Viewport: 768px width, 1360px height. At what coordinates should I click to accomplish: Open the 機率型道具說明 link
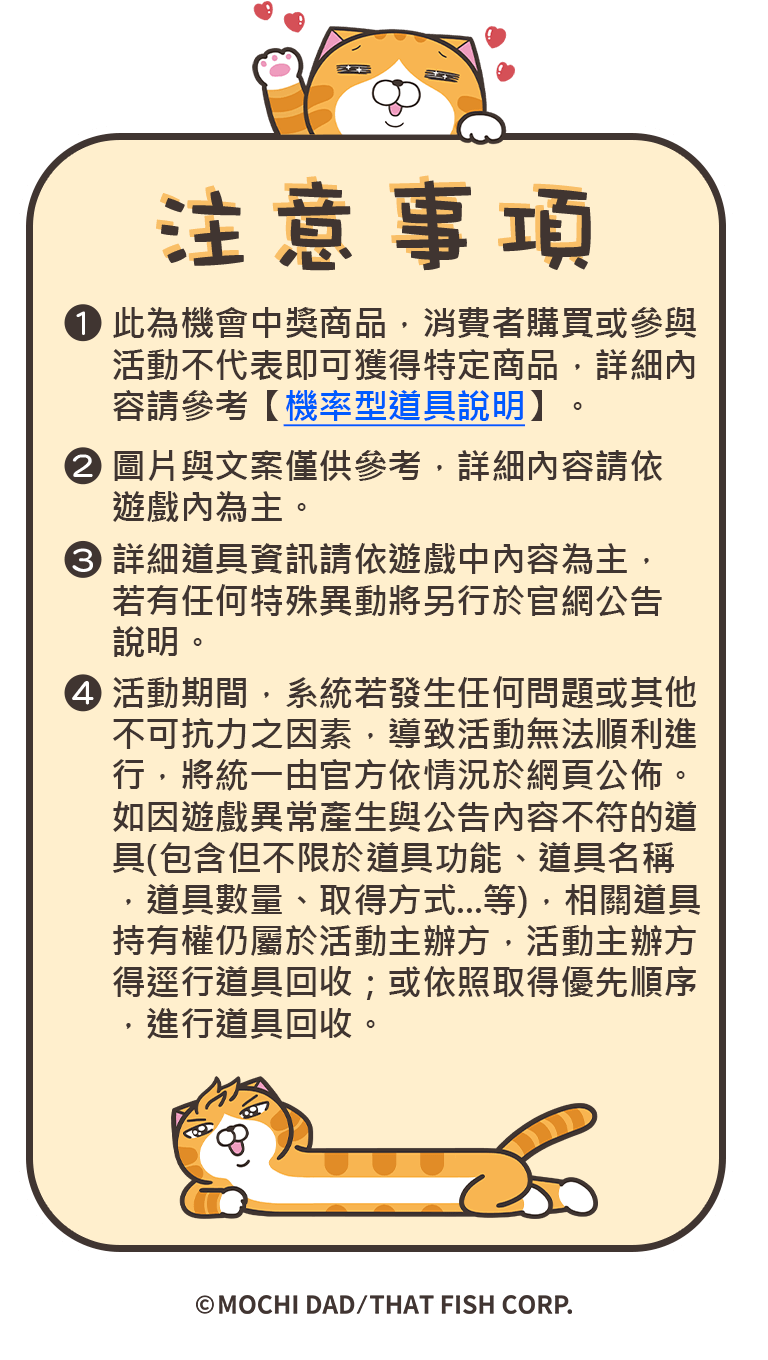coord(405,407)
